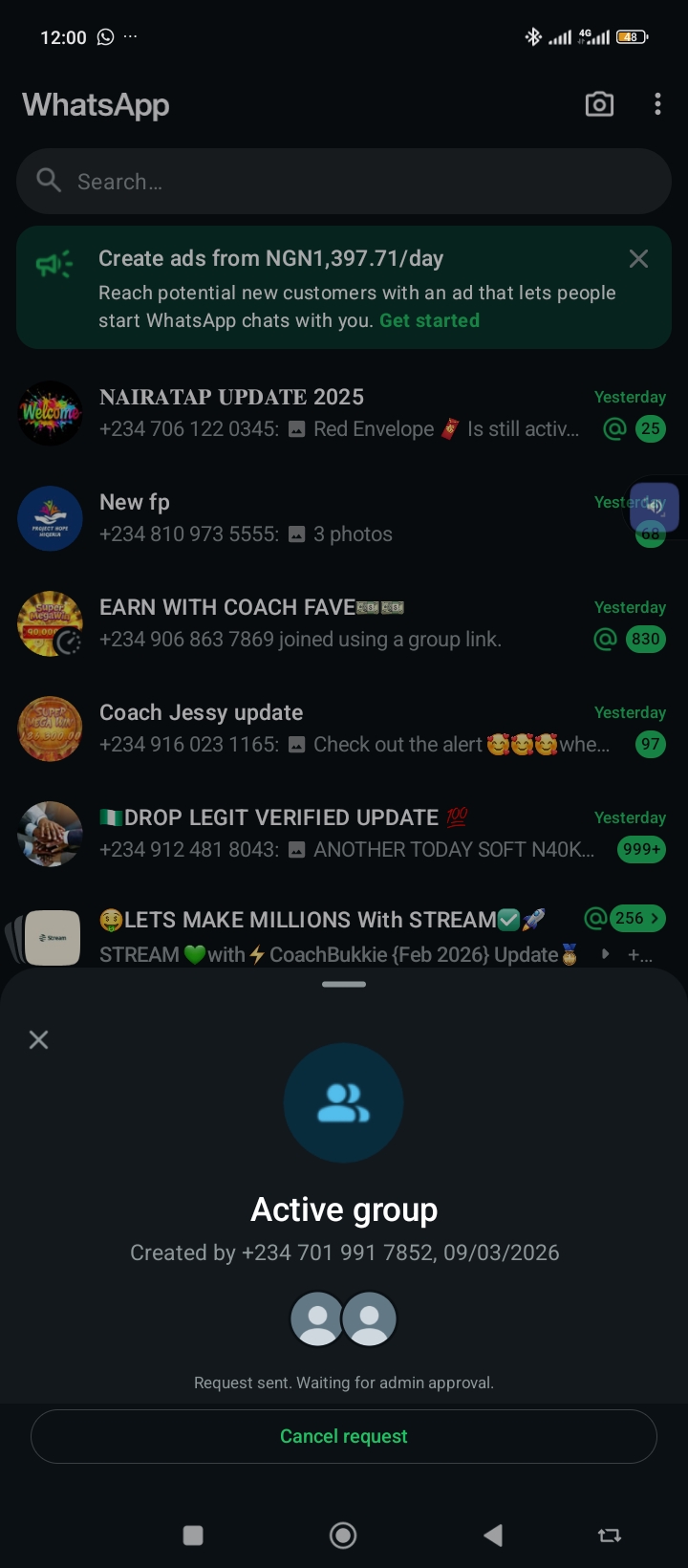Close the Active group bottom sheet
The width and height of the screenshot is (688, 1568).
pos(39,1039)
